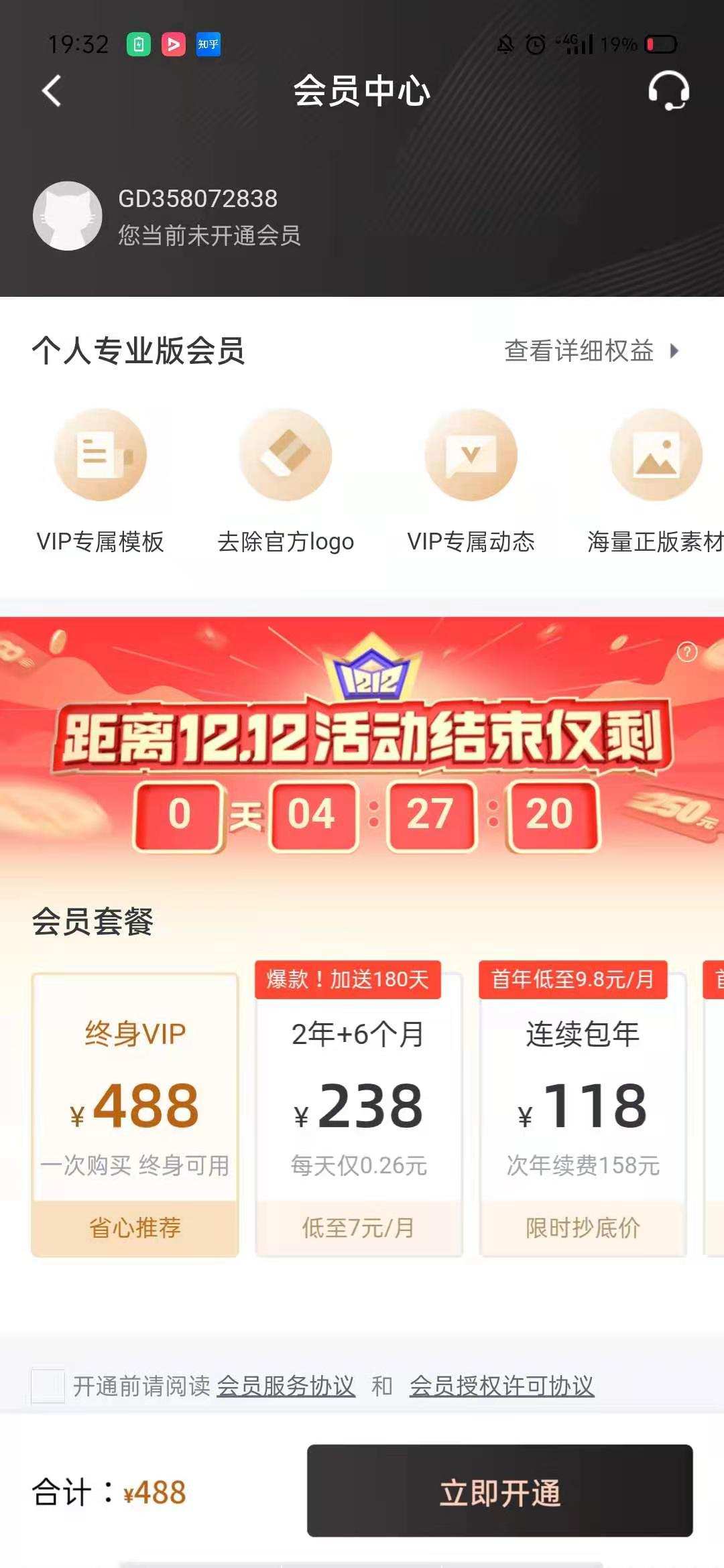Screen dimensions: 724x1568
Task: Check the agreement checkbox
Action: [48, 1386]
